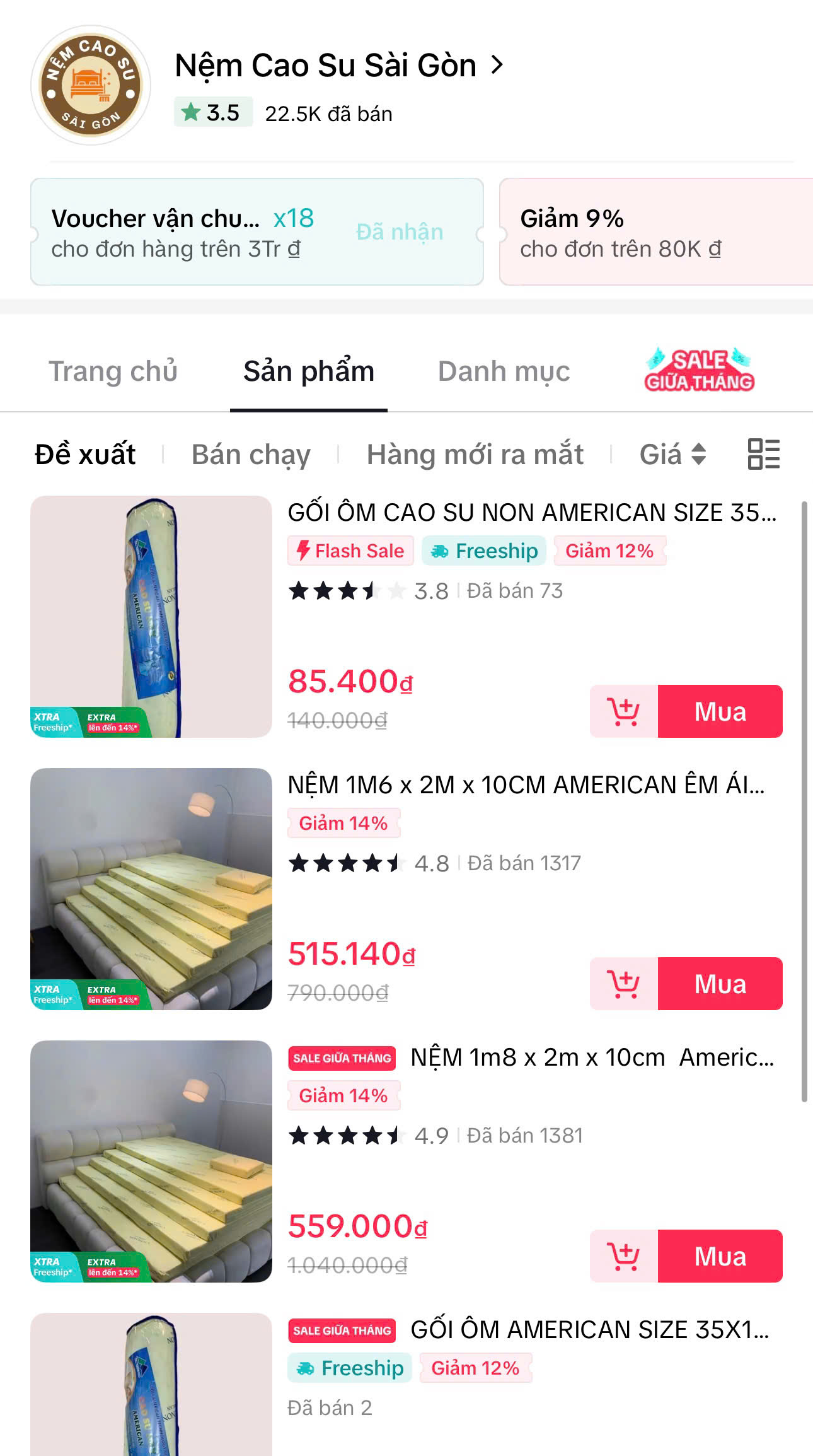Image resolution: width=813 pixels, height=1456 pixels.
Task: Buy the 559.000đ Nệm 1m8 now
Action: (x=720, y=1256)
